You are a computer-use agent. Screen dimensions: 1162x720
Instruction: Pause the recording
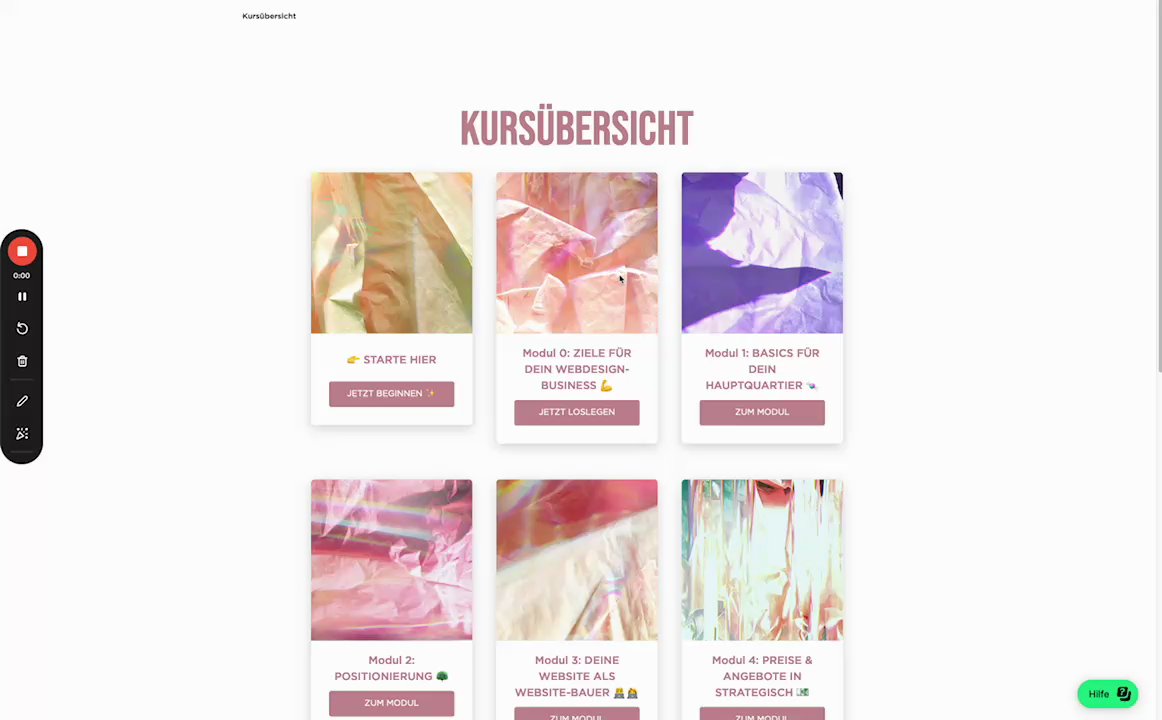pyautogui.click(x=22, y=297)
